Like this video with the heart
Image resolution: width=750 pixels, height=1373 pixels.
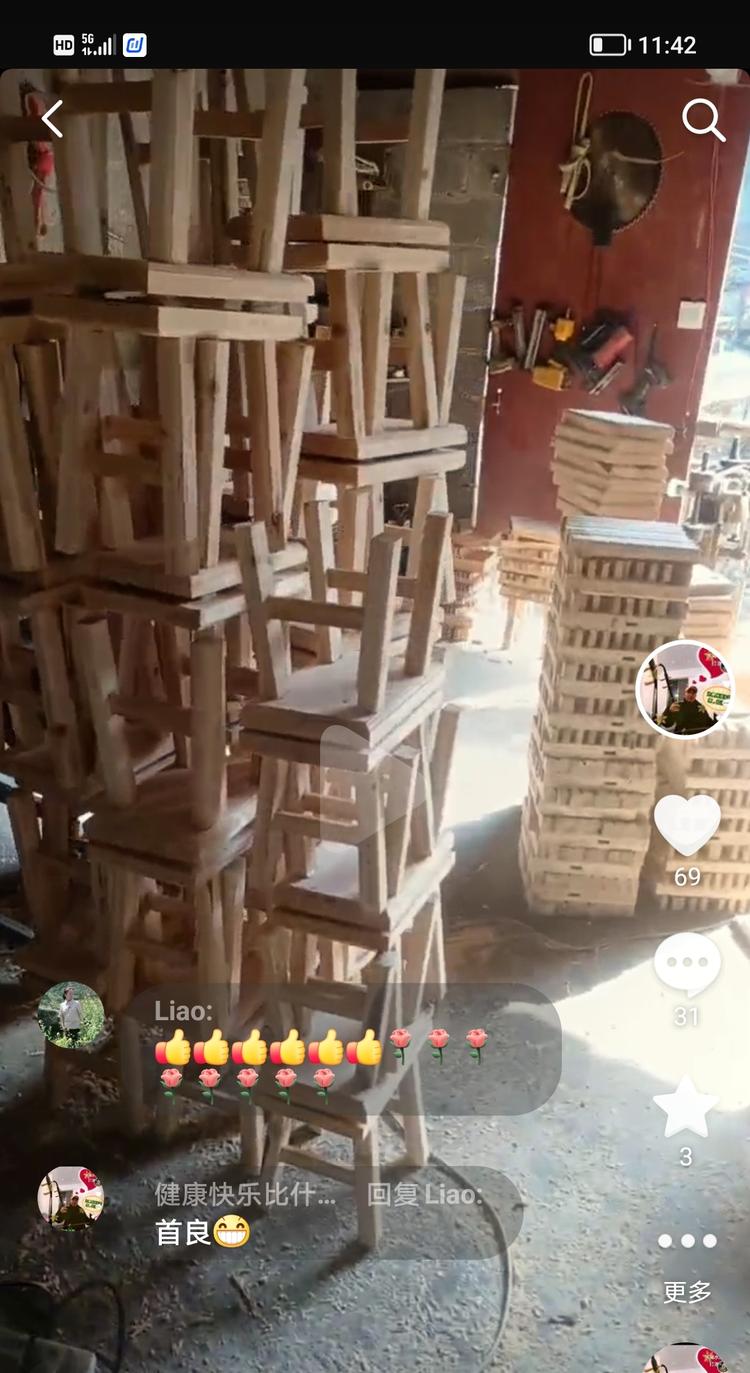(x=687, y=824)
